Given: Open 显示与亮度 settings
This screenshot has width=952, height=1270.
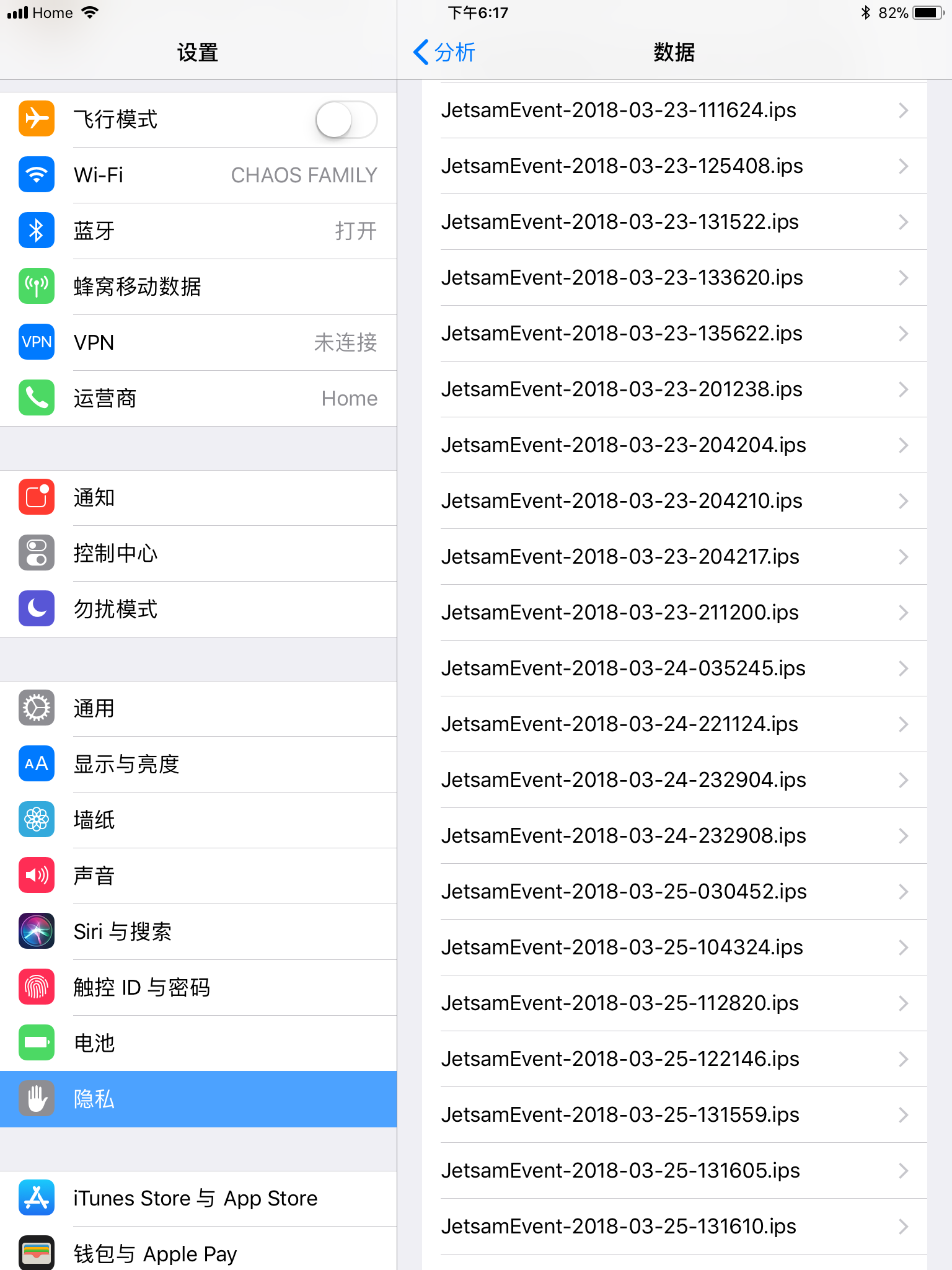Looking at the screenshot, I should pyautogui.click(x=198, y=765).
